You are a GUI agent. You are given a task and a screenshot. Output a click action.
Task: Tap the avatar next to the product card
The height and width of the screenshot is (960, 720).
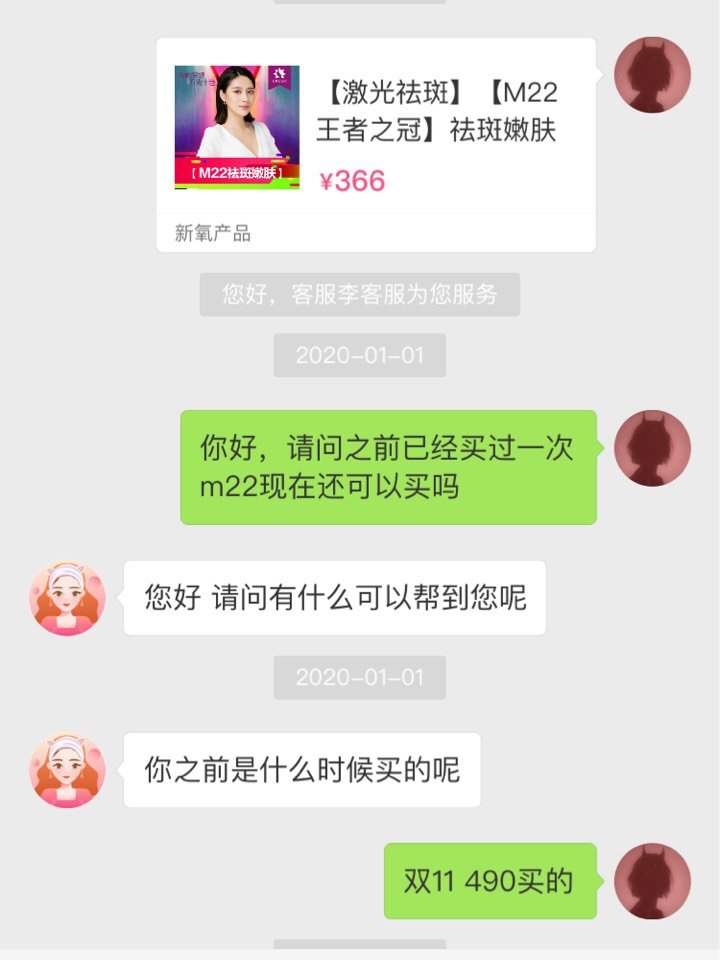click(652, 76)
